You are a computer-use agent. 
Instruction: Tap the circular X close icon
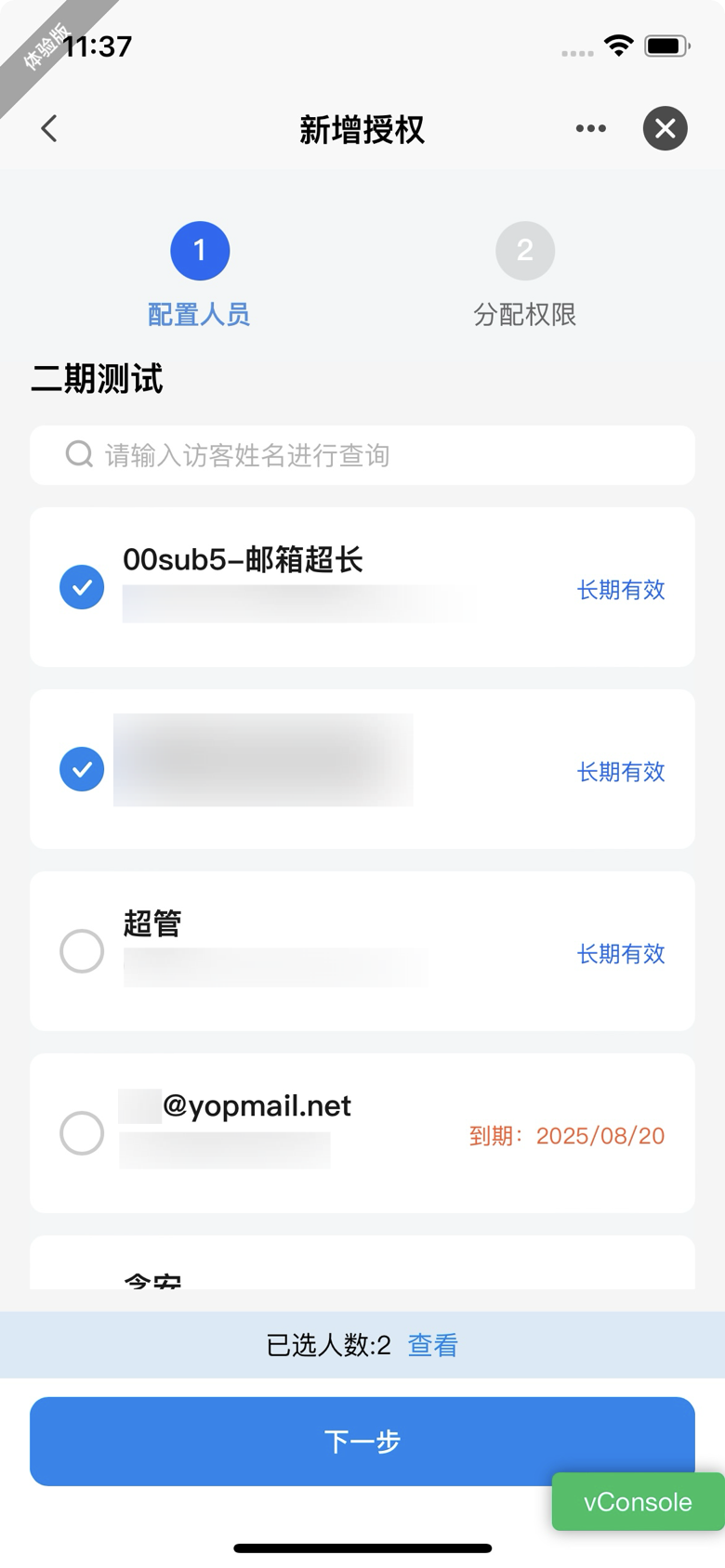point(665,128)
